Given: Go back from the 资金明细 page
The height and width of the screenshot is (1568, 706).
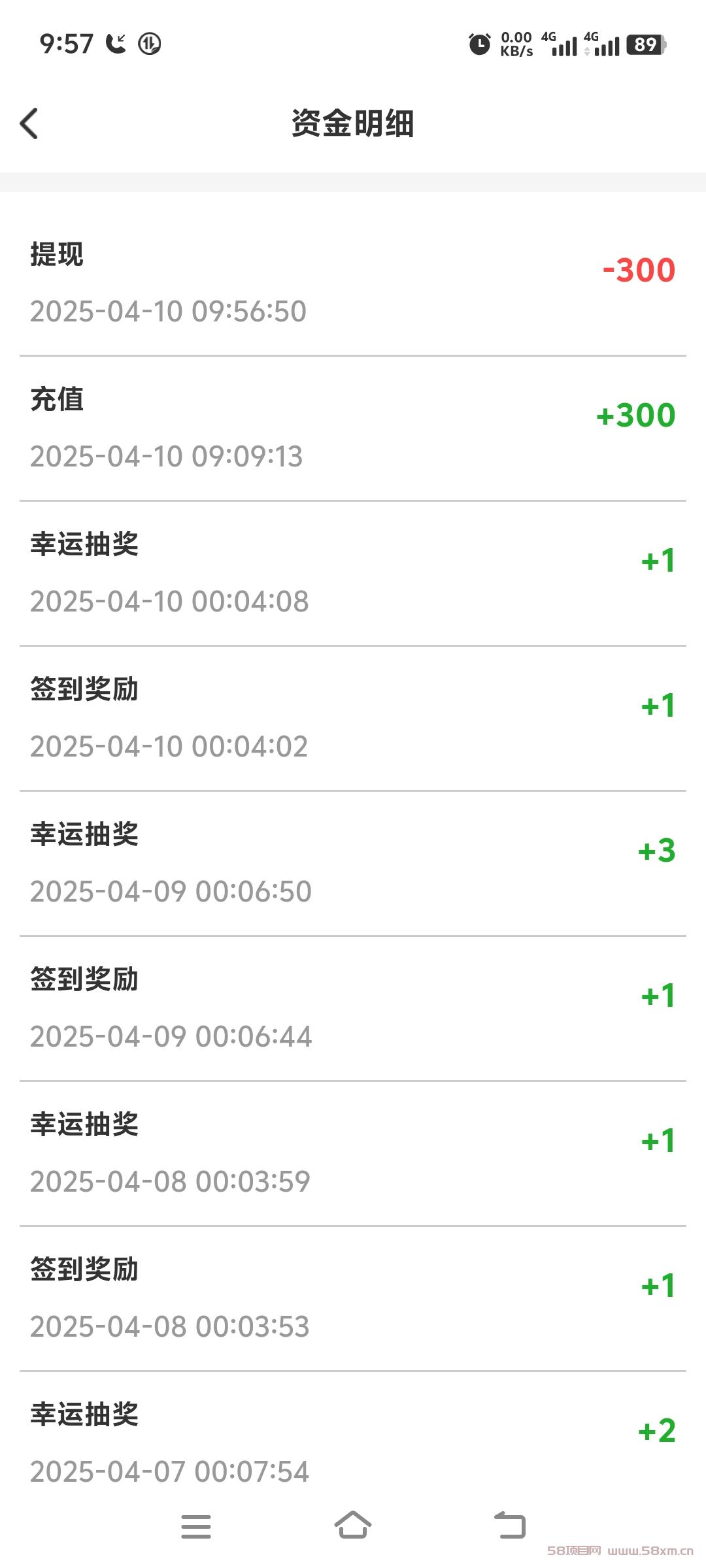Looking at the screenshot, I should 29,123.
